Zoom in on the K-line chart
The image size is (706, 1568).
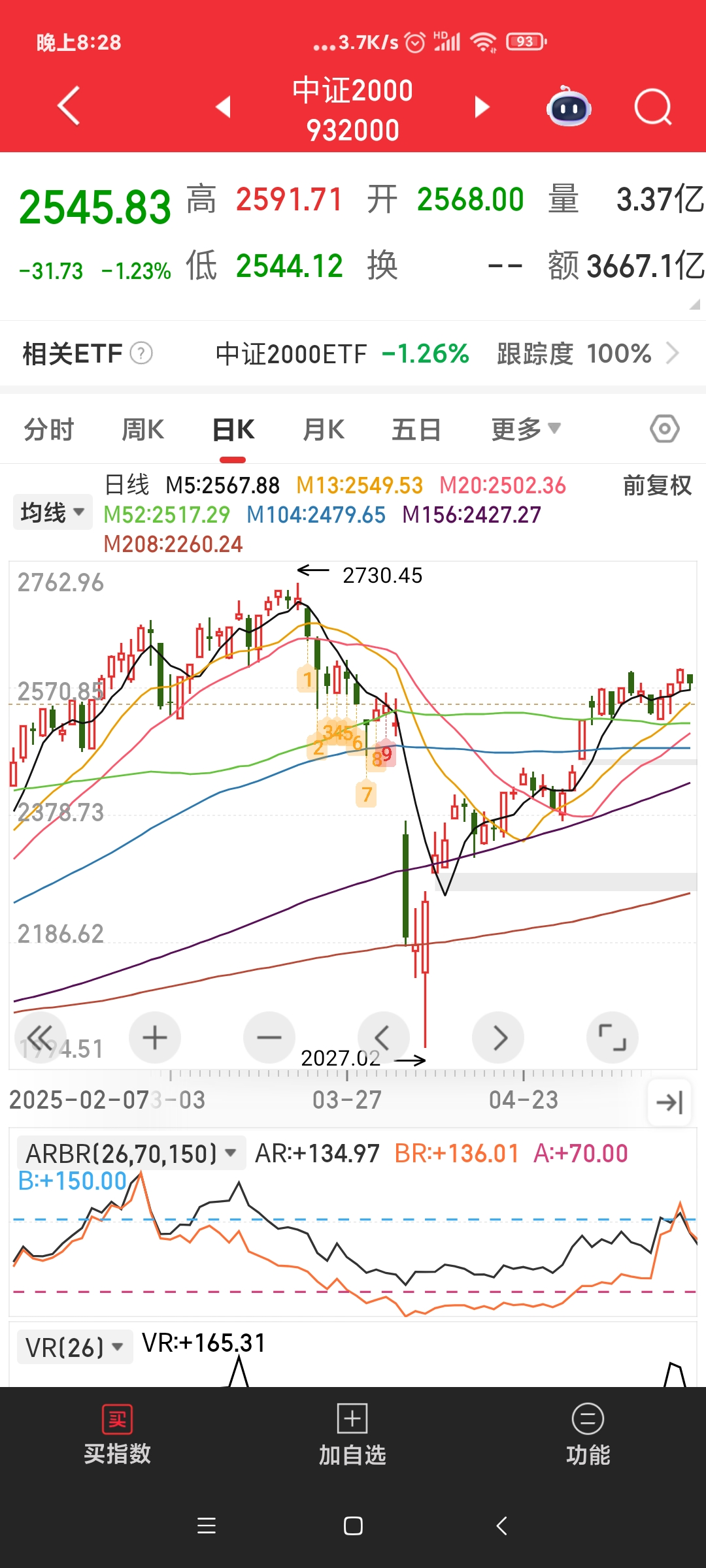coord(155,1037)
